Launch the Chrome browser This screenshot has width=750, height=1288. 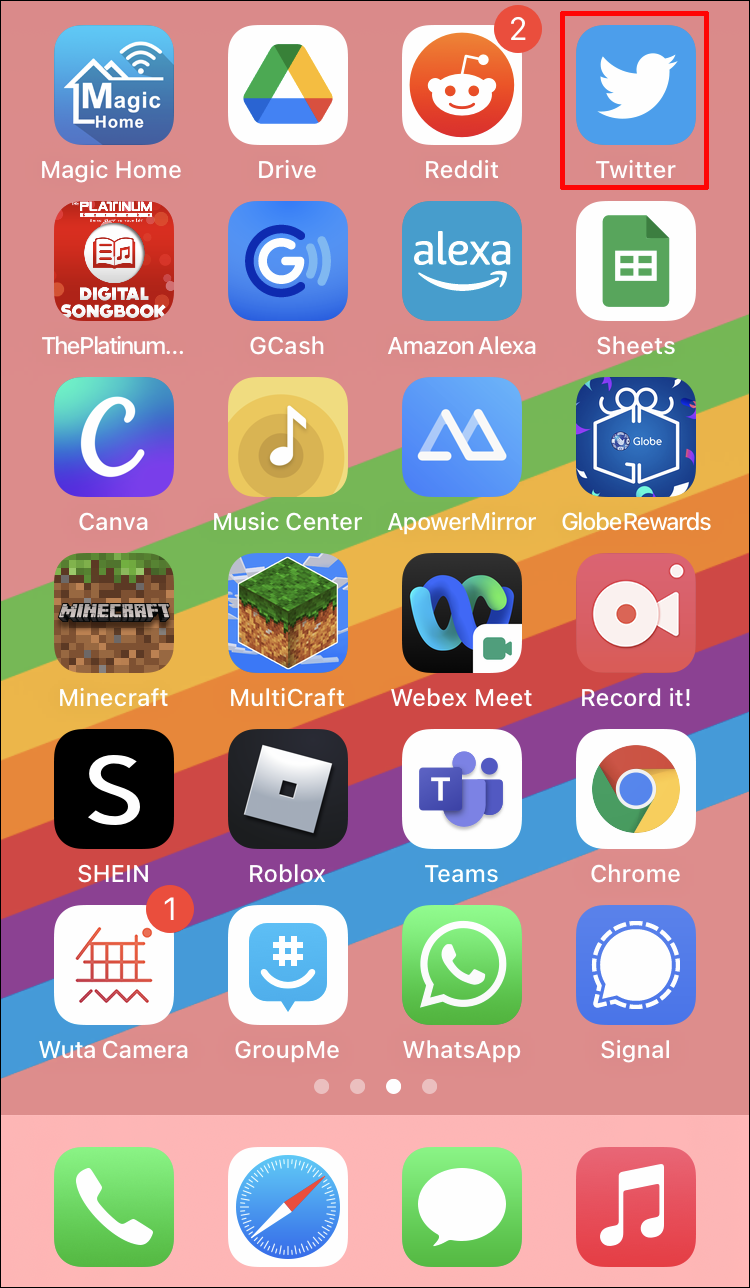pos(636,790)
